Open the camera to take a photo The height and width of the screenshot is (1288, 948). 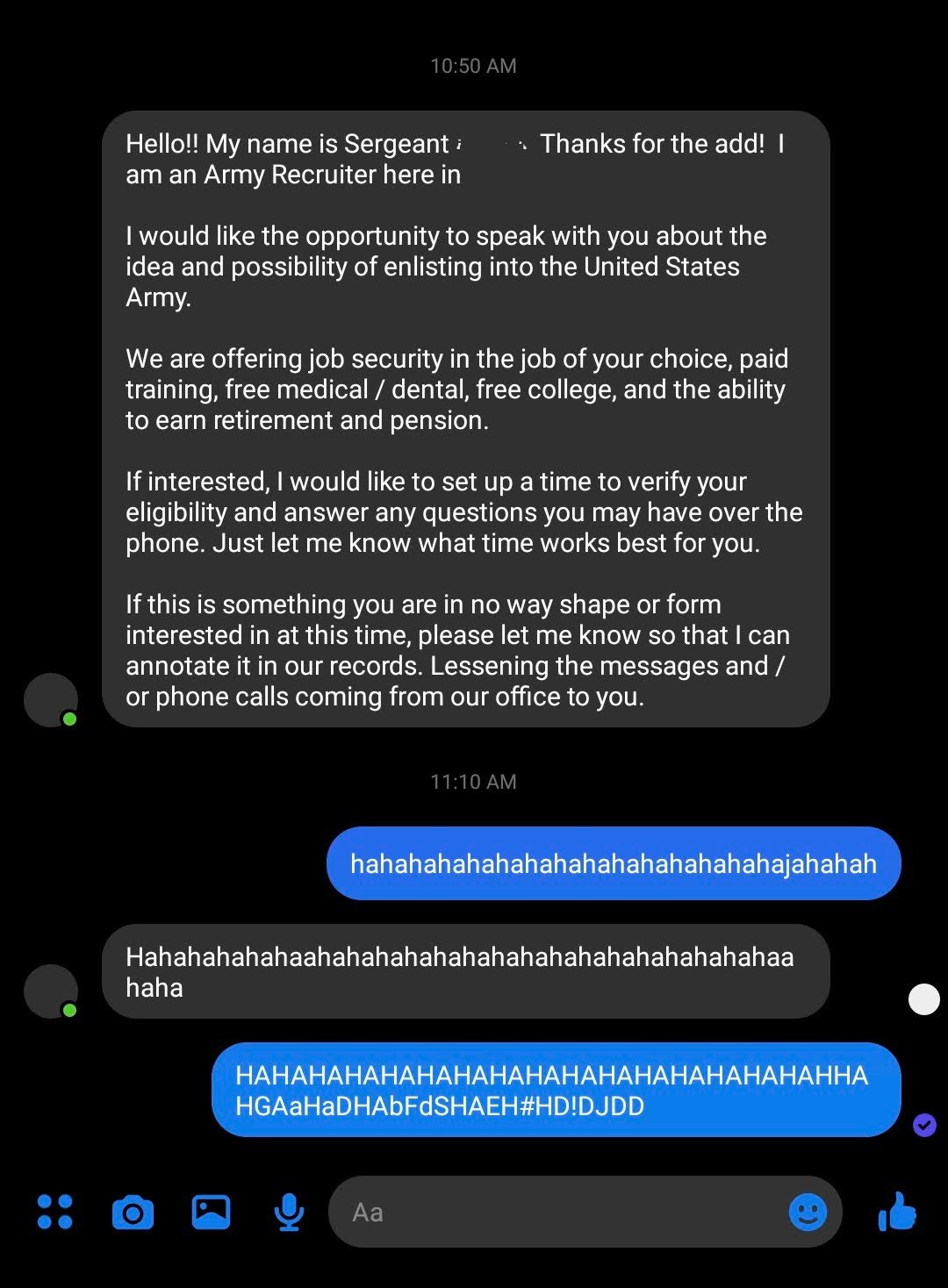133,1213
